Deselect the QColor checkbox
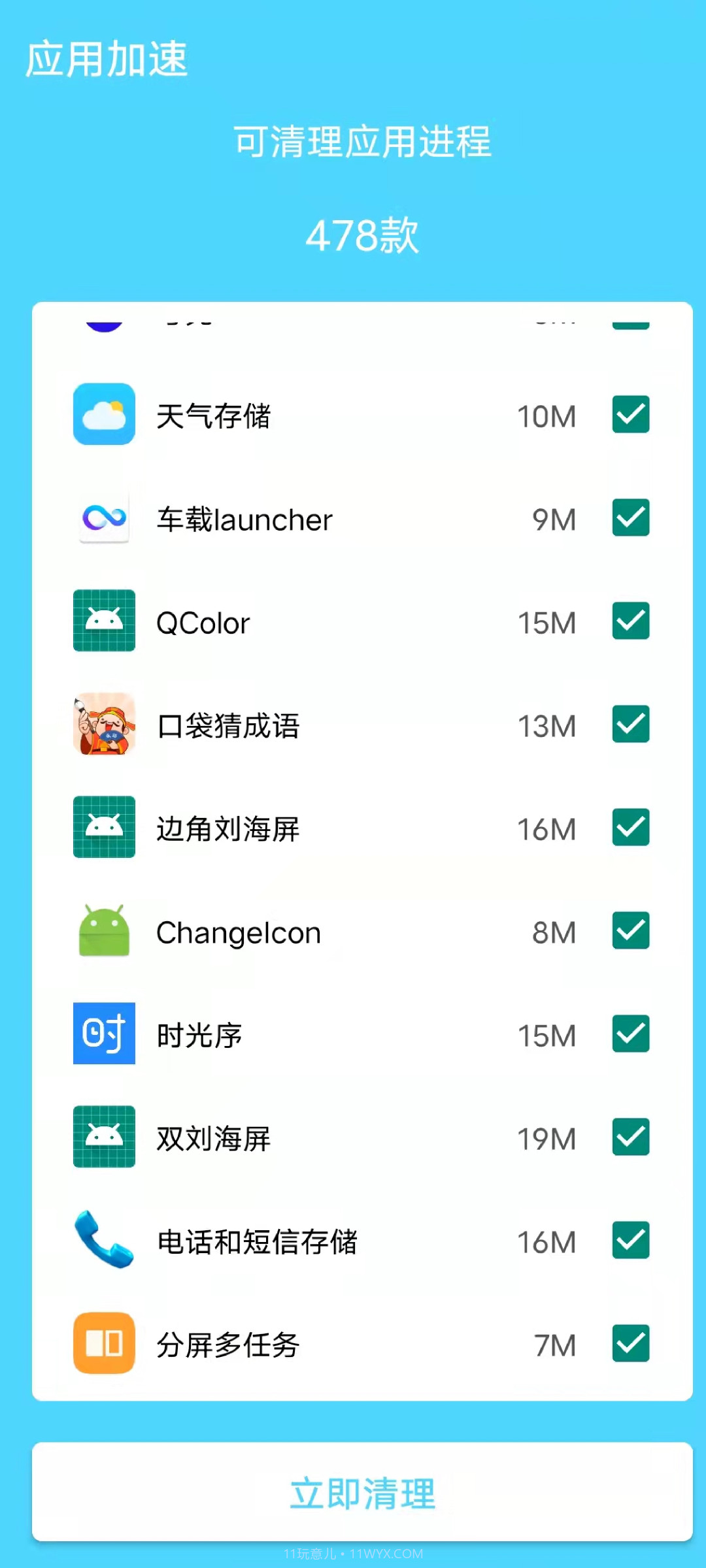The height and width of the screenshot is (1568, 706). (x=630, y=621)
